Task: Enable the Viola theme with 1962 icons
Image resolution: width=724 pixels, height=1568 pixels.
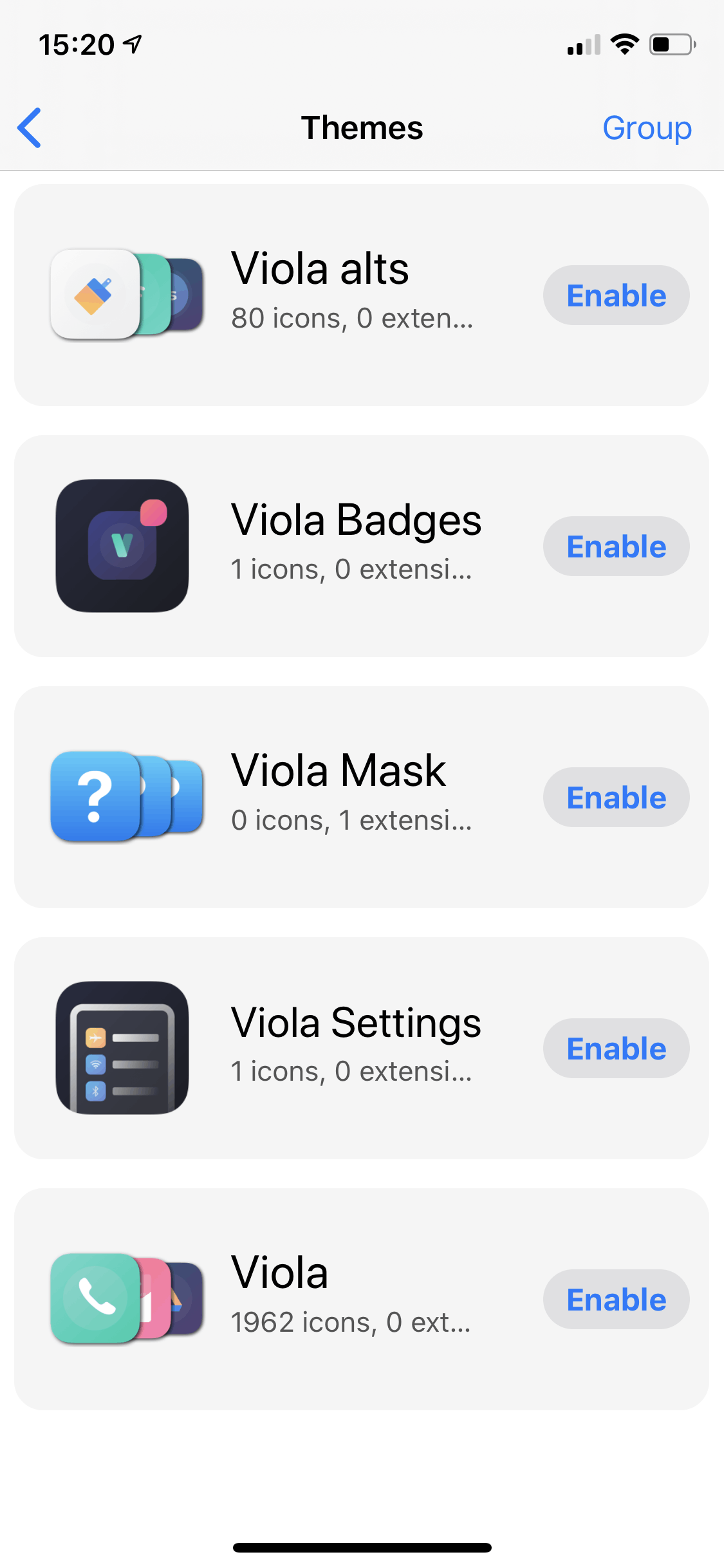Action: pos(616,1300)
